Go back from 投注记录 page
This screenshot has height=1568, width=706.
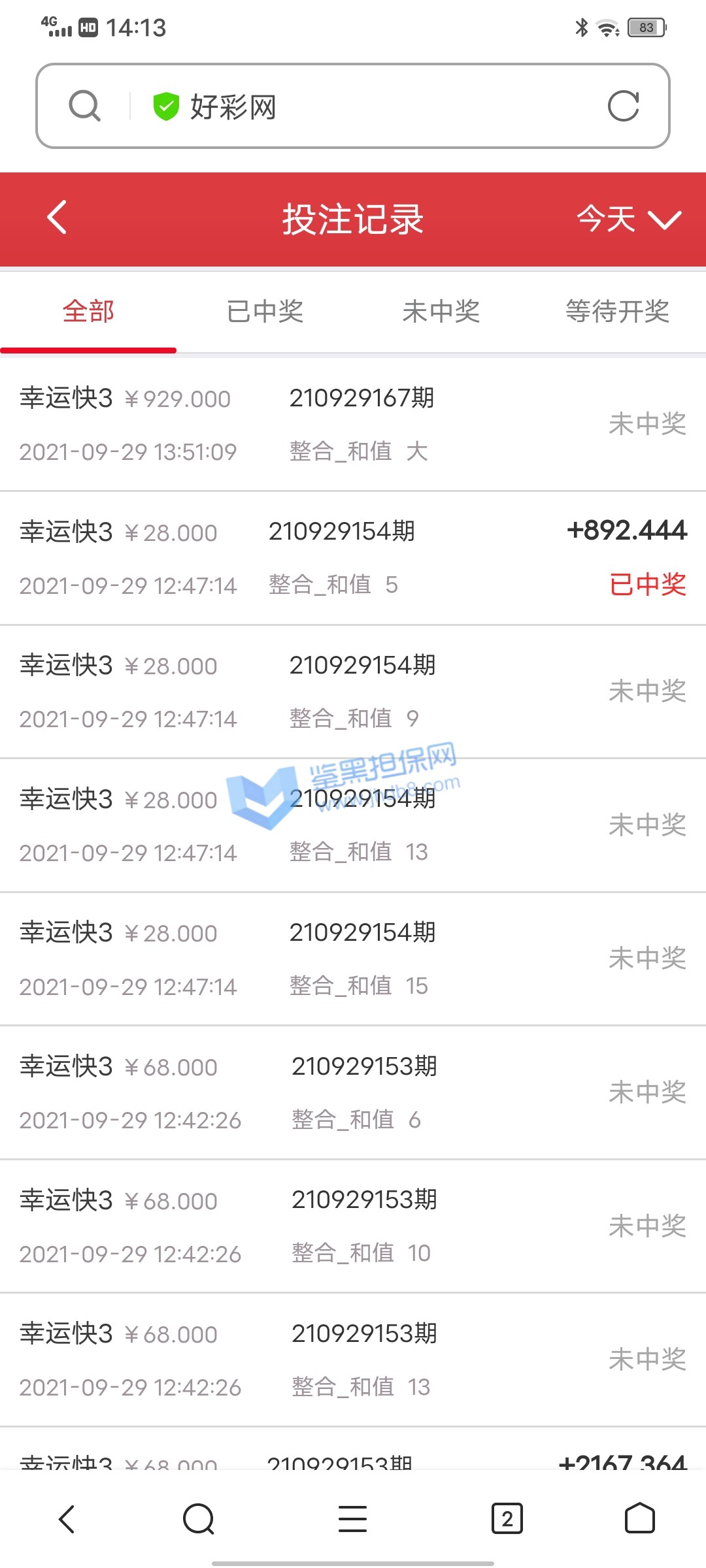[58, 218]
